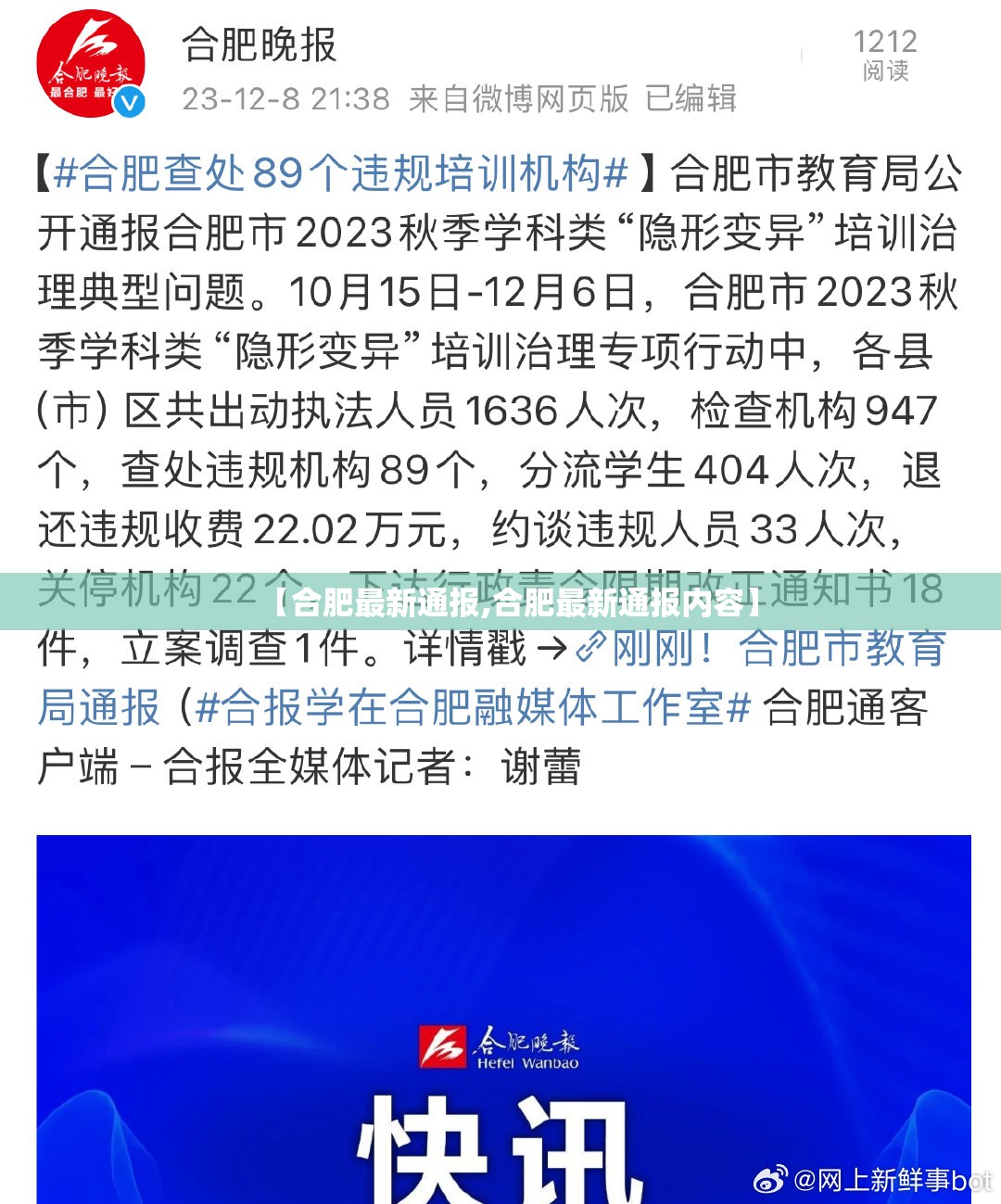View the 快讯 post image
Image resolution: width=1001 pixels, height=1204 pixels.
tap(503, 1020)
